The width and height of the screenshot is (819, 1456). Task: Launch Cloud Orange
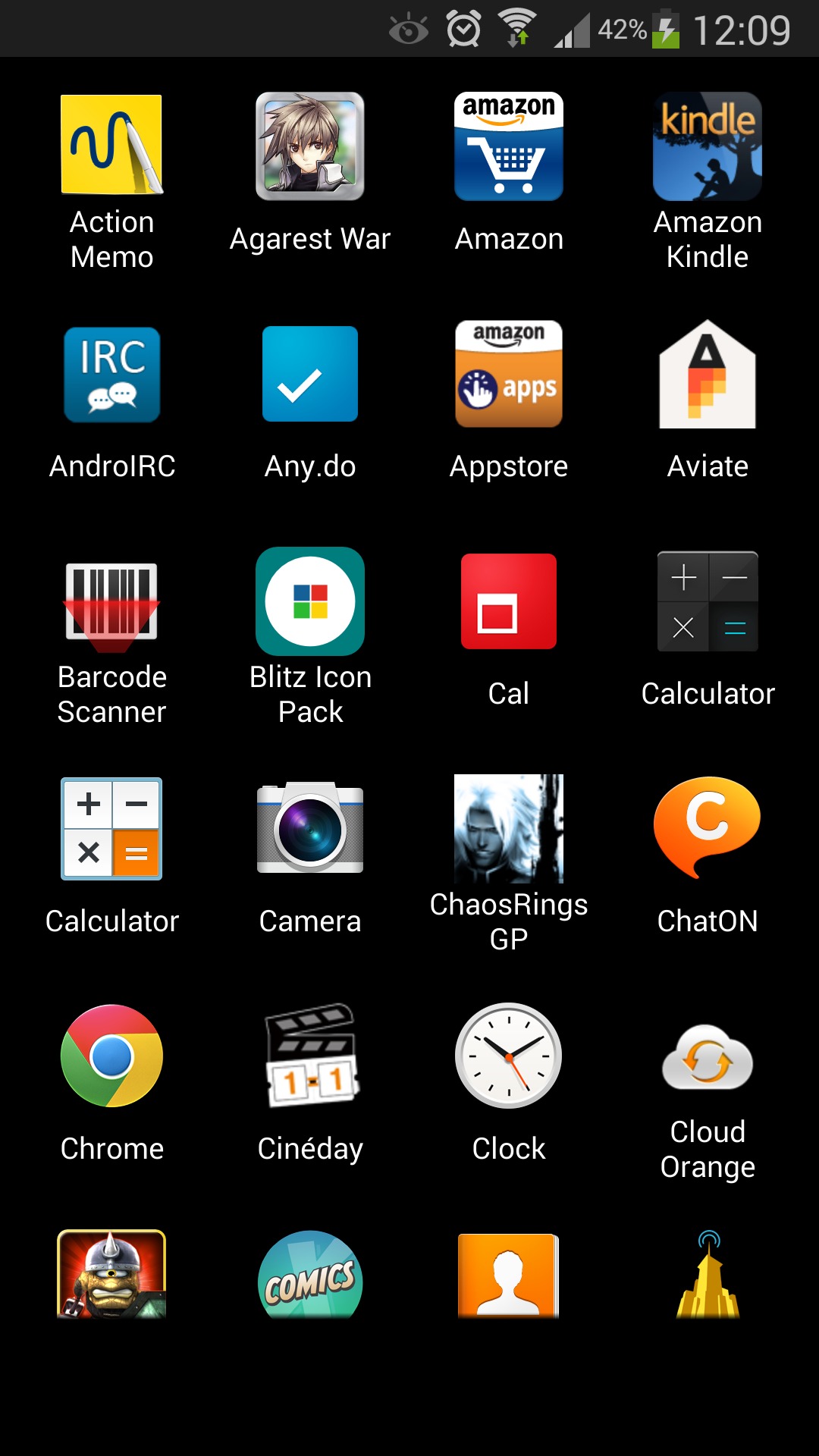pos(708,1057)
